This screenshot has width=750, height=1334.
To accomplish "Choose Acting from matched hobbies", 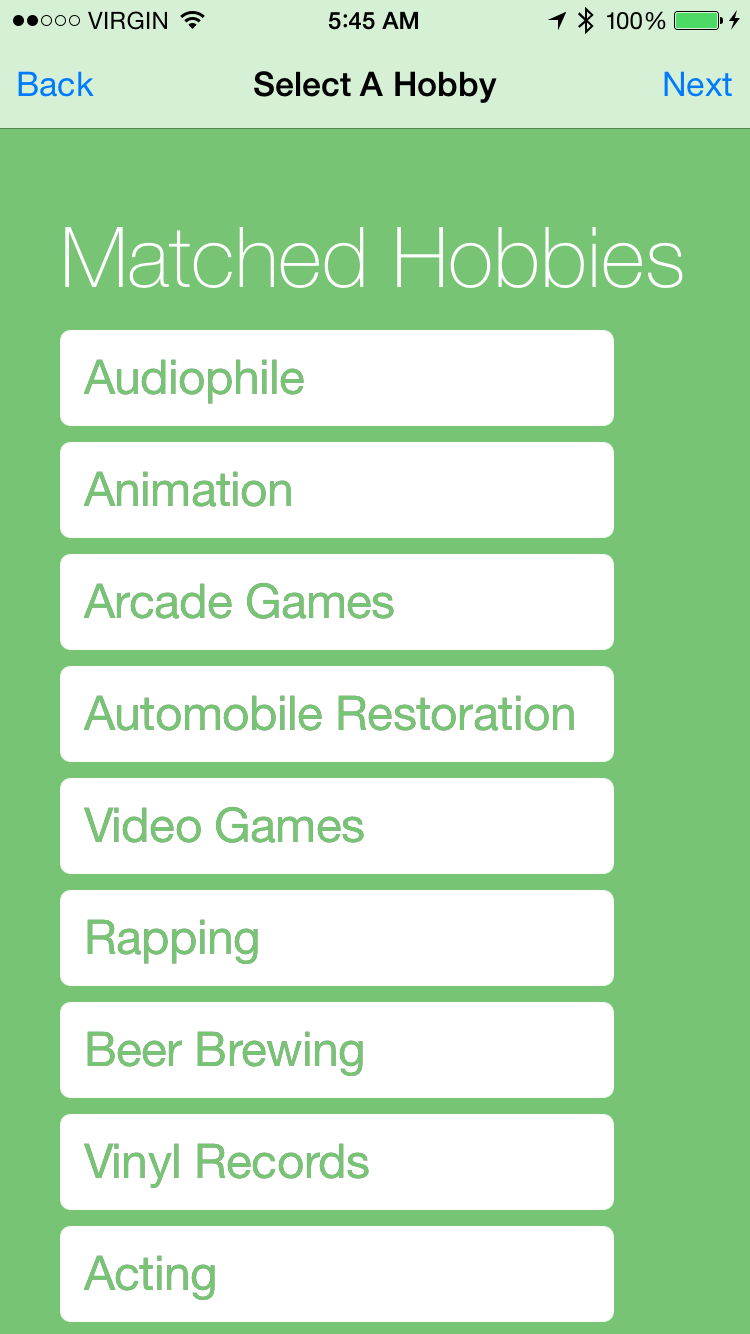I will (336, 1274).
